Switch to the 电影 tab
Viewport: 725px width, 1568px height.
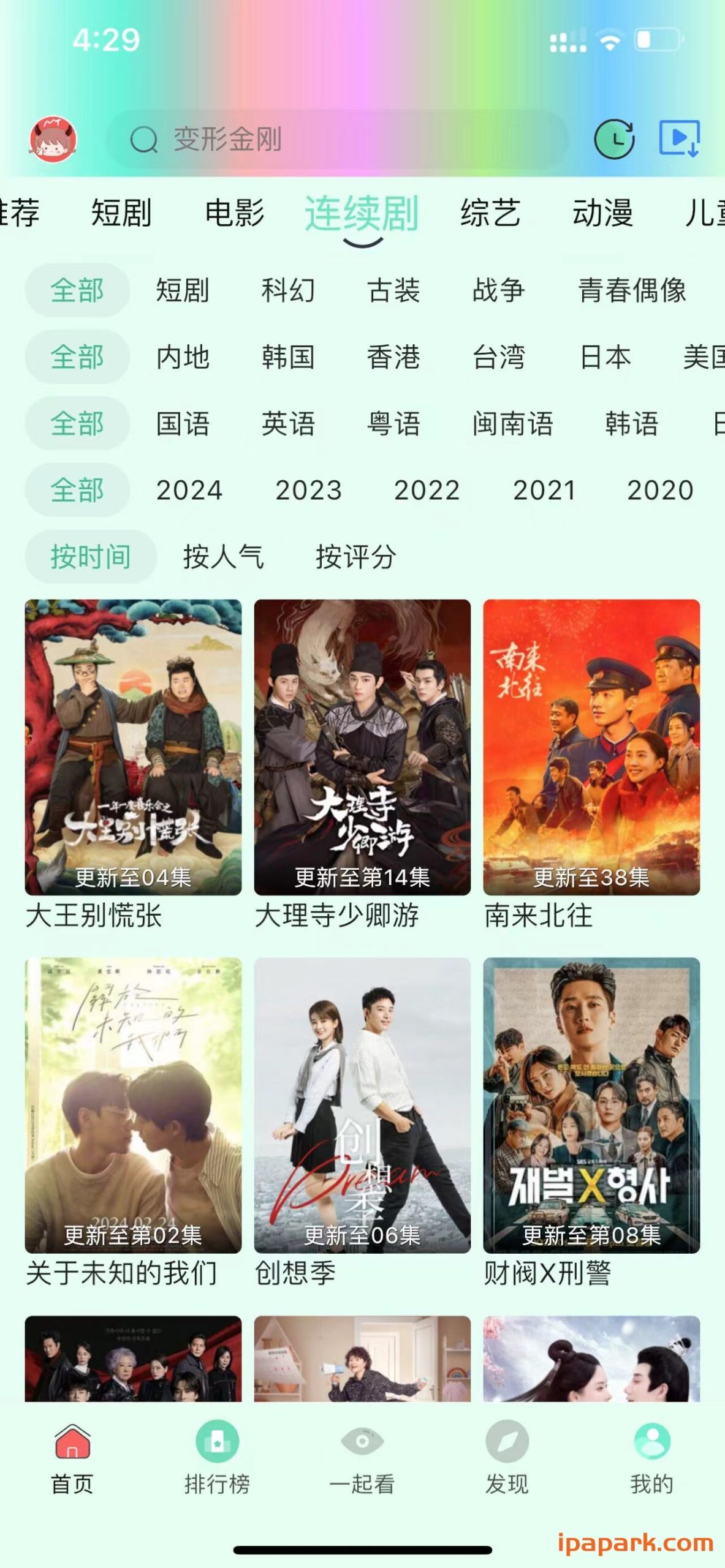pyautogui.click(x=237, y=213)
